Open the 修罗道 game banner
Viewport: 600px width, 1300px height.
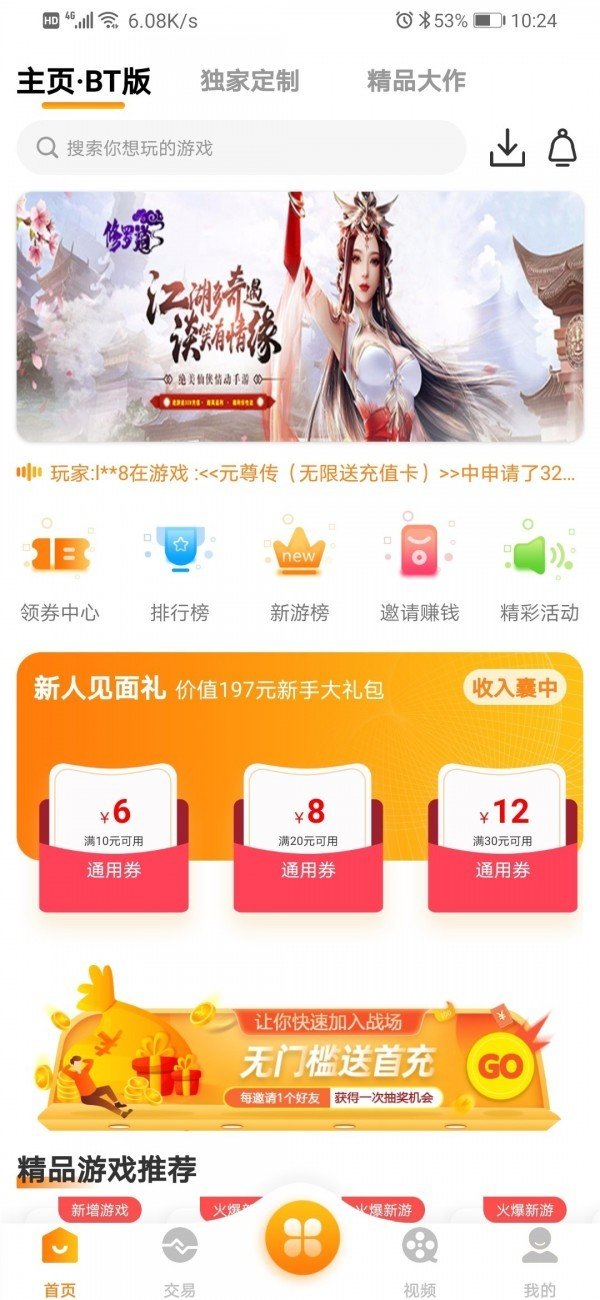300,317
